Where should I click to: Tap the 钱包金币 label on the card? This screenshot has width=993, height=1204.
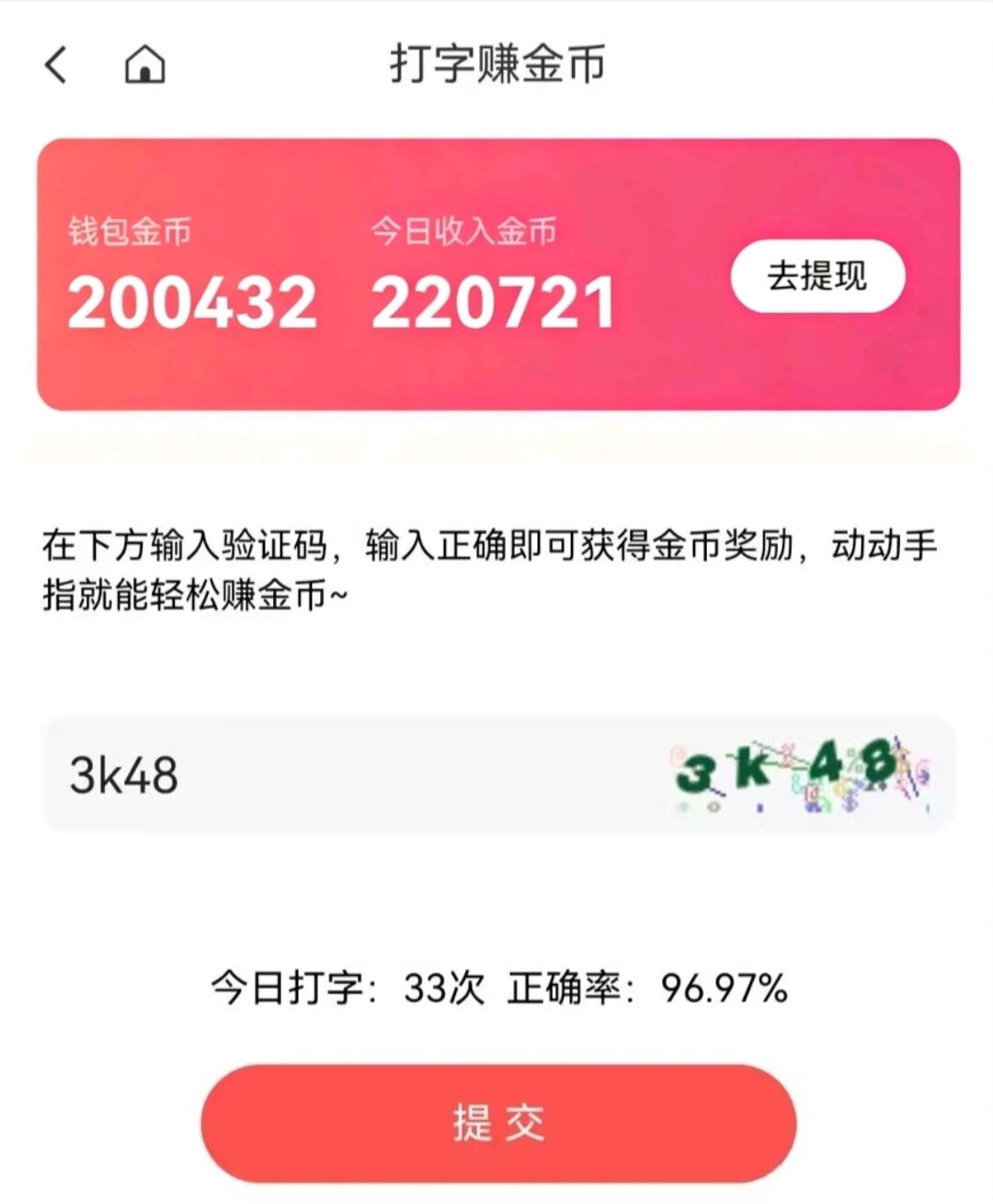click(x=129, y=233)
